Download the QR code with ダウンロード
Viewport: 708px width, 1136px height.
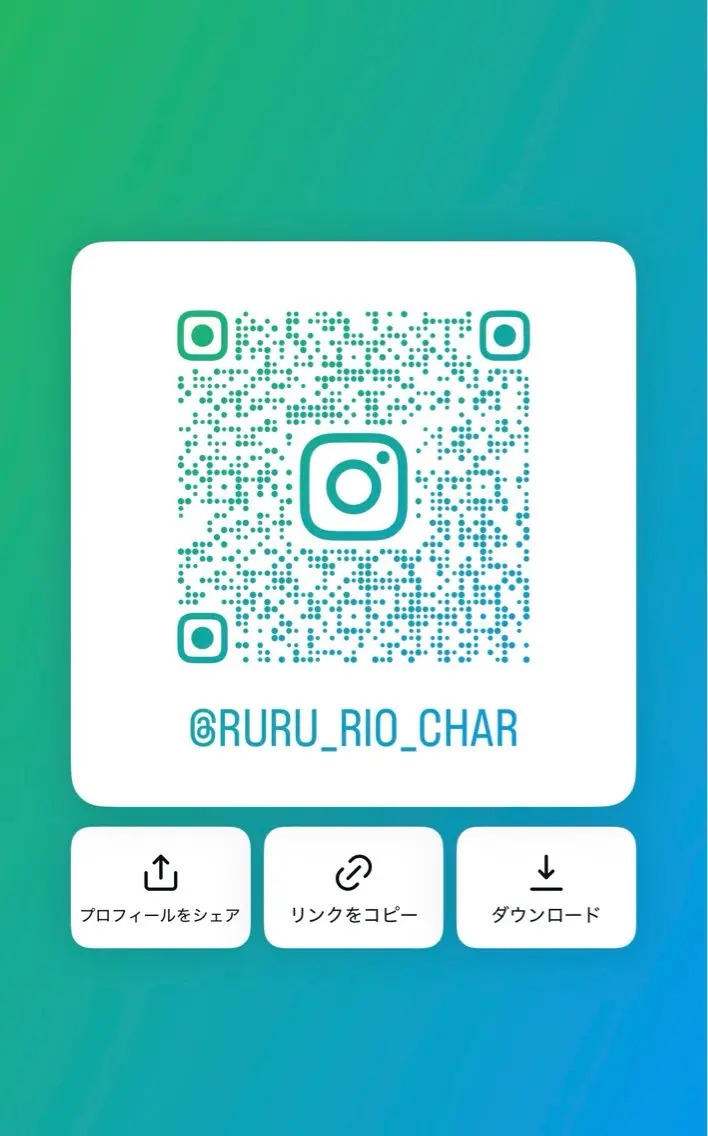[546, 887]
